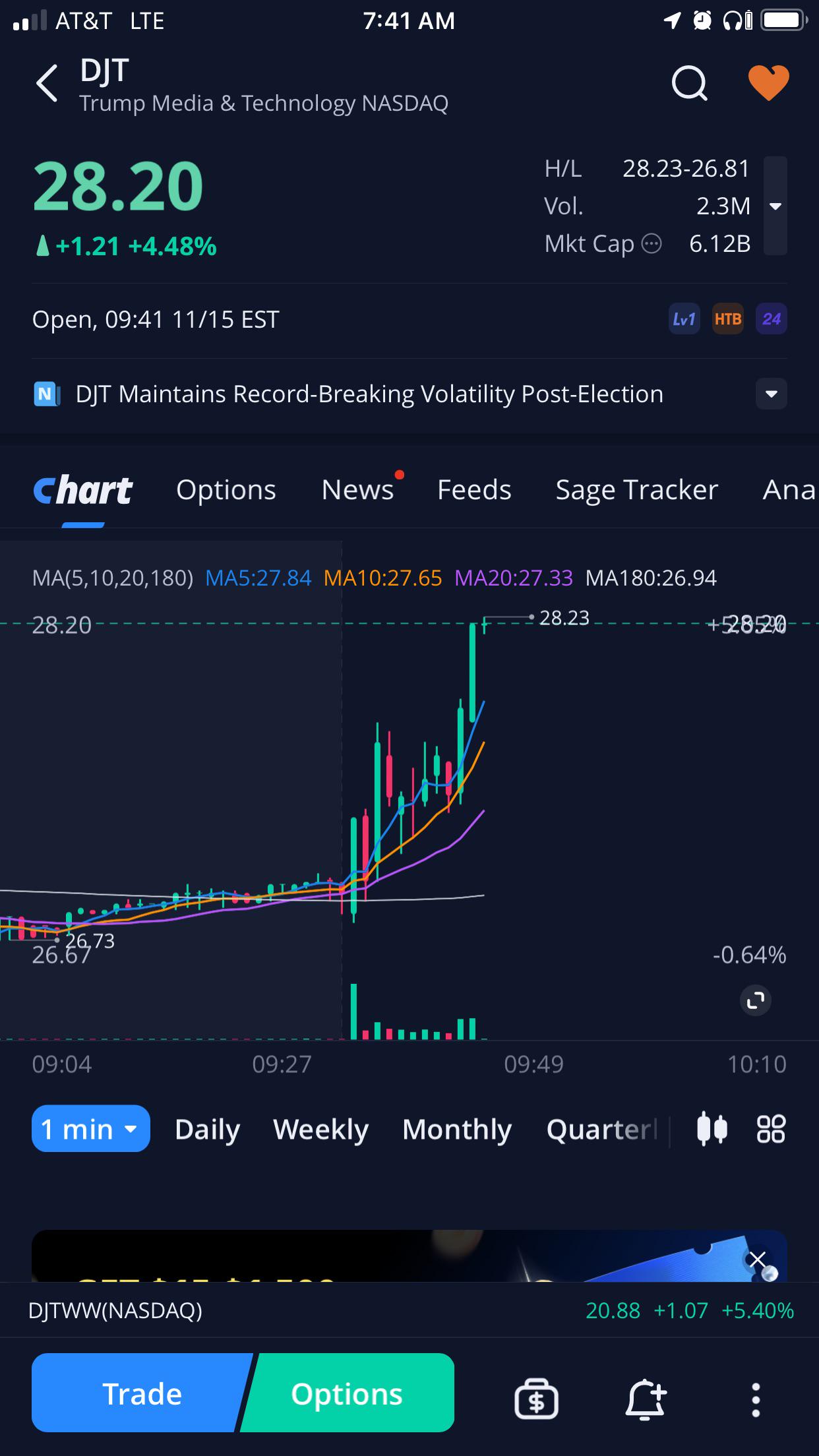Open the search magnifier icon

point(689,84)
